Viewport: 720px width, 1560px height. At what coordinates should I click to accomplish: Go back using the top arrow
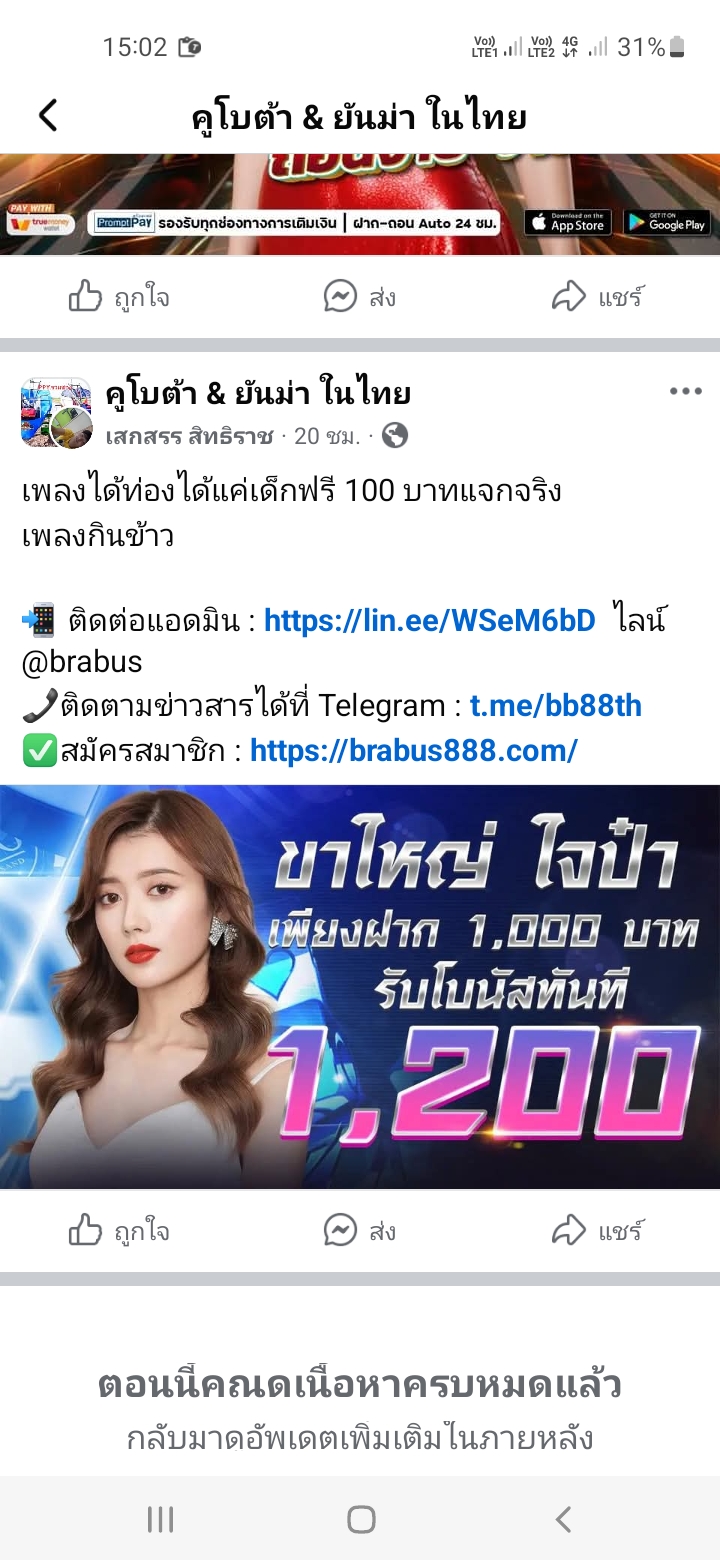point(48,116)
